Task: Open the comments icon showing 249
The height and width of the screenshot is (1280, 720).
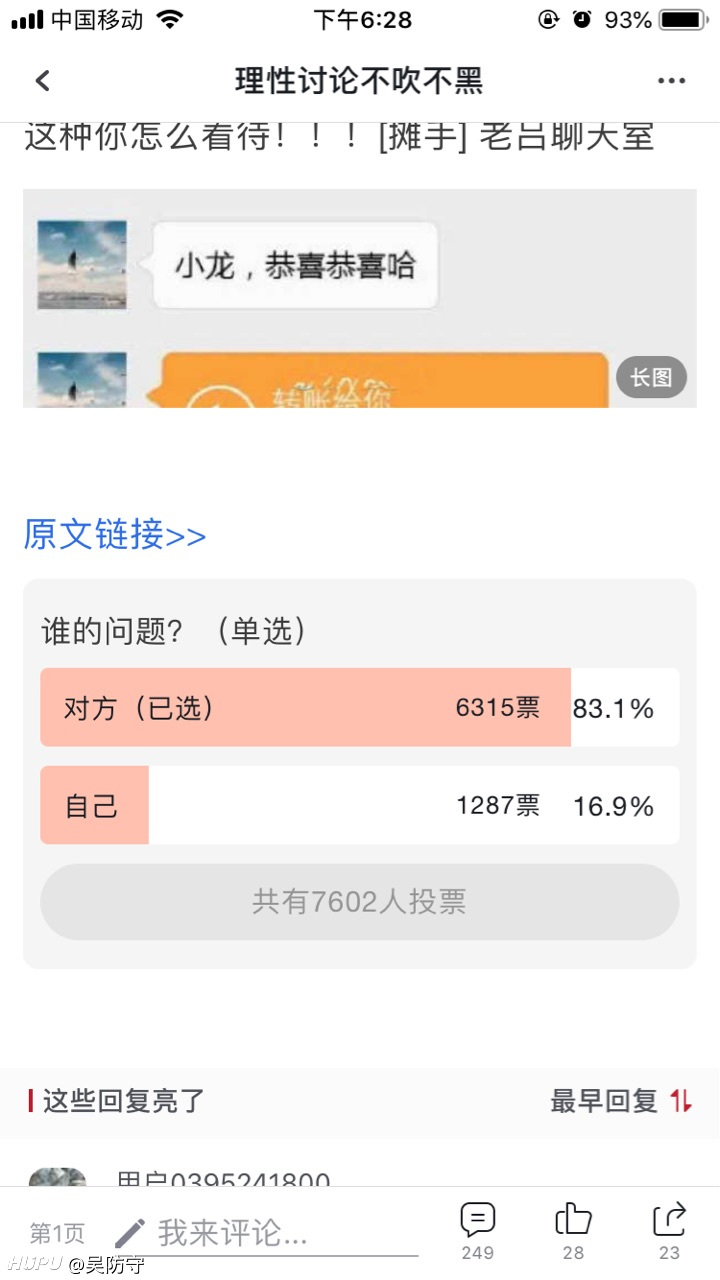Action: tap(477, 1231)
